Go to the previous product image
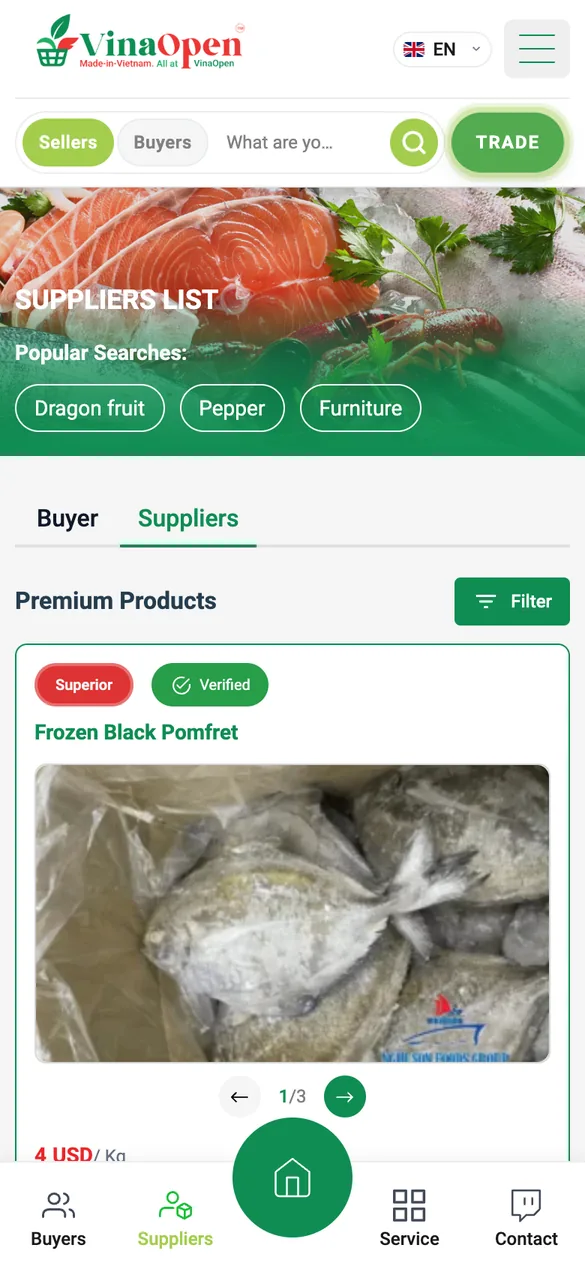585x1266 pixels. 239,1097
